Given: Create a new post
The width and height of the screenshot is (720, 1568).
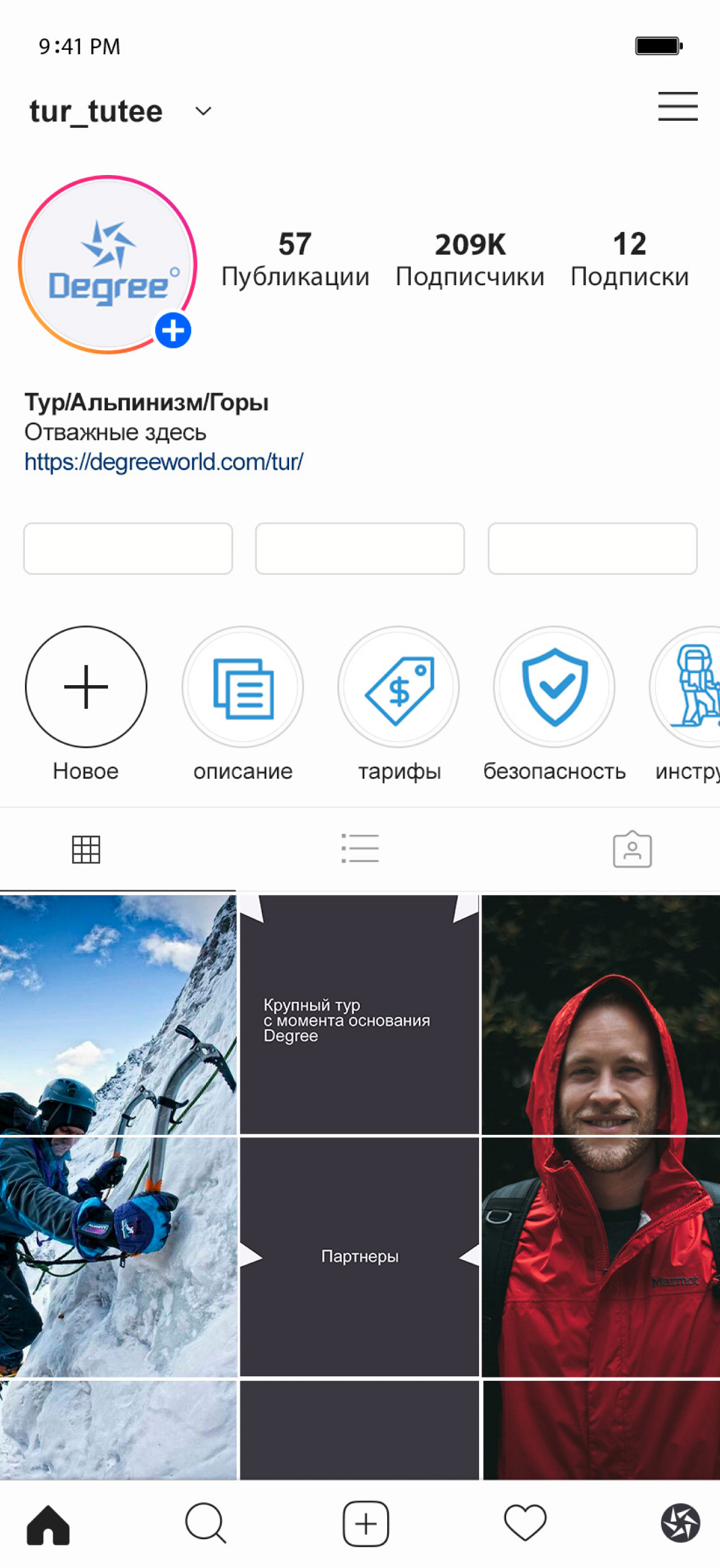Looking at the screenshot, I should pos(366,1524).
